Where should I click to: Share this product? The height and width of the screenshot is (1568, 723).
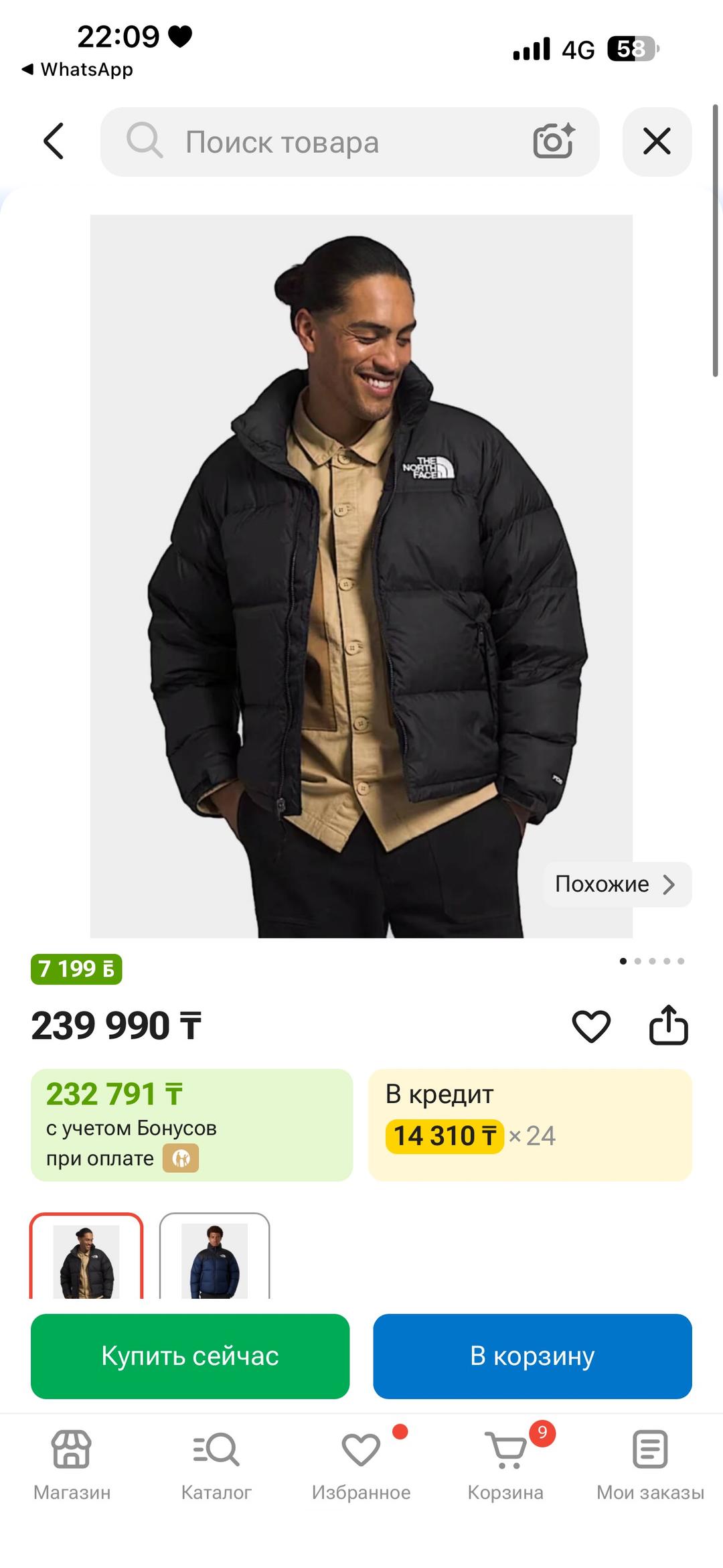pyautogui.click(x=668, y=1025)
